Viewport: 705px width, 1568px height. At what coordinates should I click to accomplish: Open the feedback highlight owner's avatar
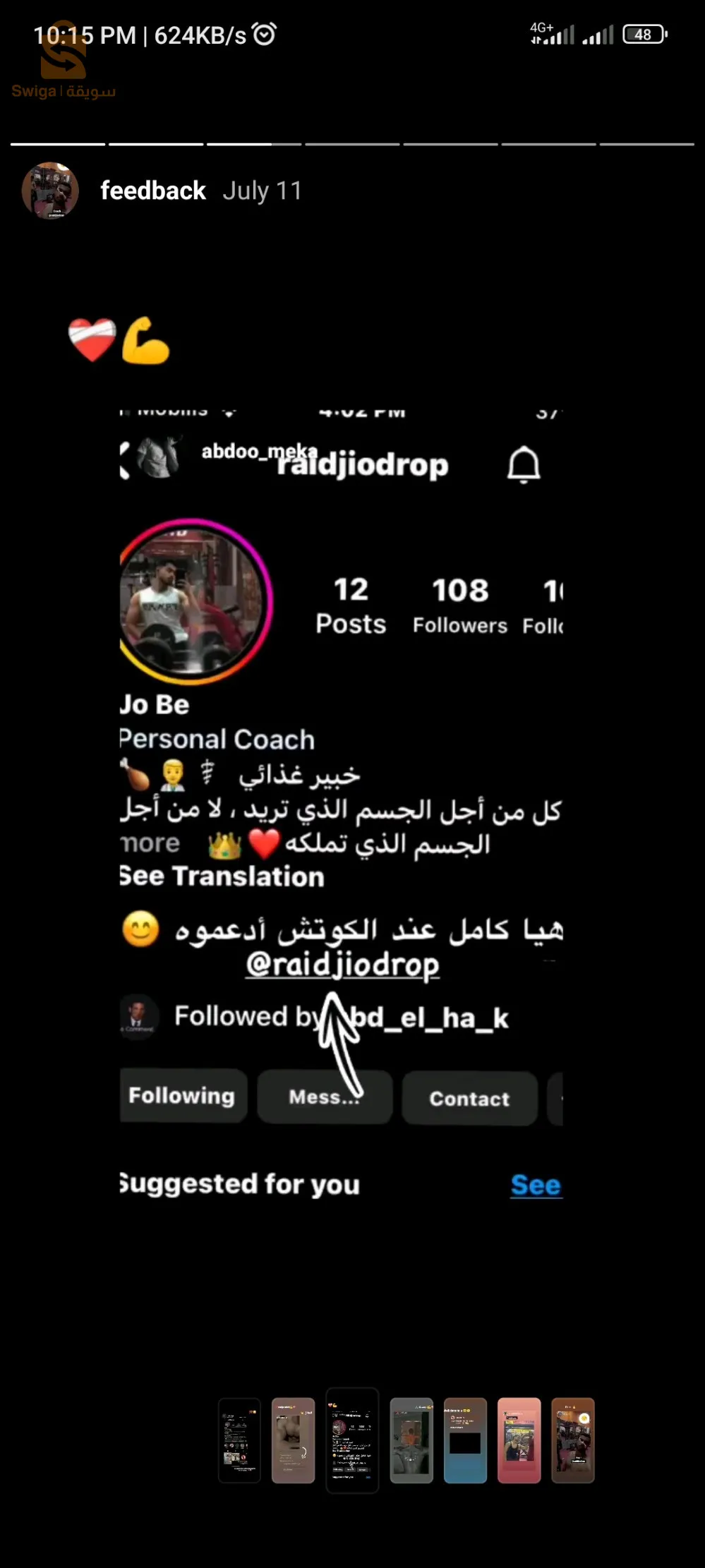tap(50, 191)
